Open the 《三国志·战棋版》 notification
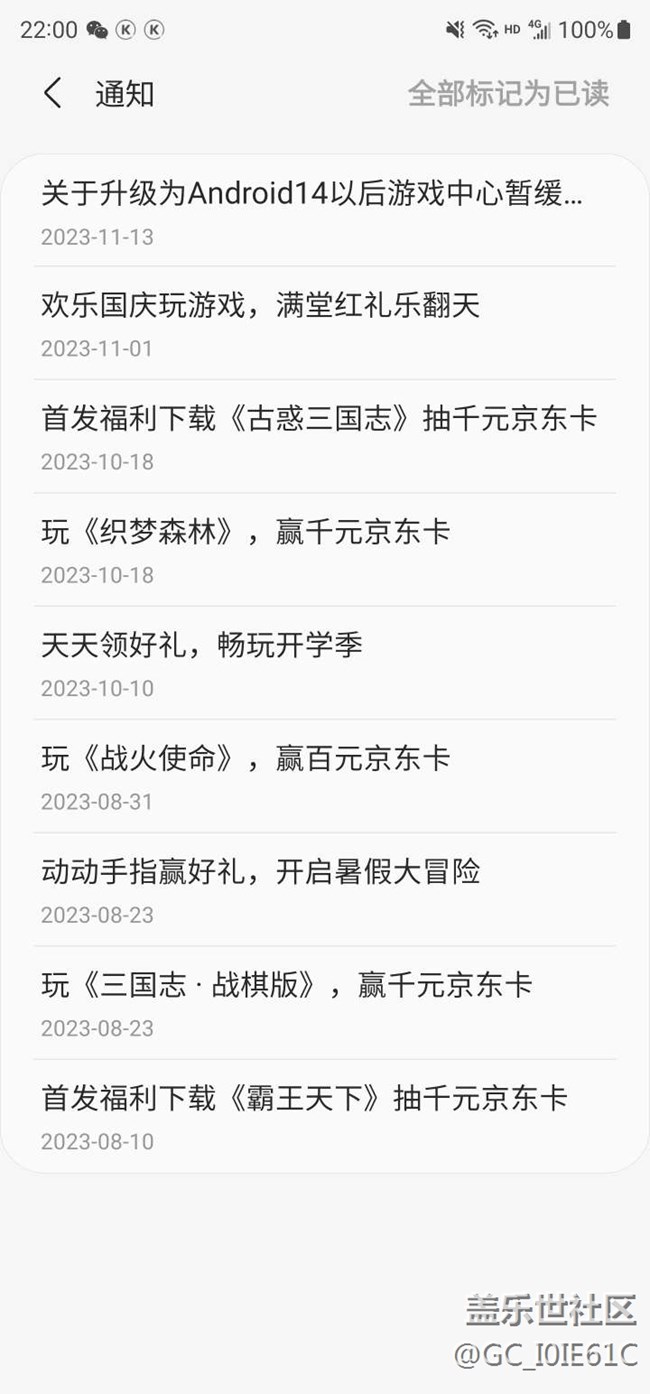The height and width of the screenshot is (1394, 650). tap(287, 1001)
